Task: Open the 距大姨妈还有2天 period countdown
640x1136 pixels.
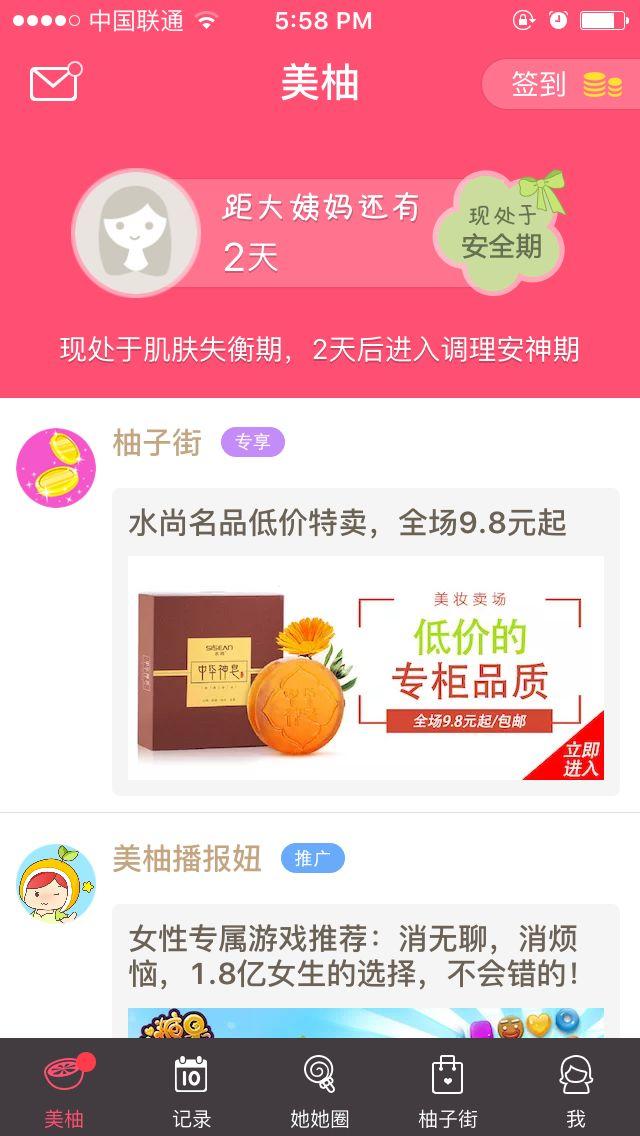Action: [321, 233]
